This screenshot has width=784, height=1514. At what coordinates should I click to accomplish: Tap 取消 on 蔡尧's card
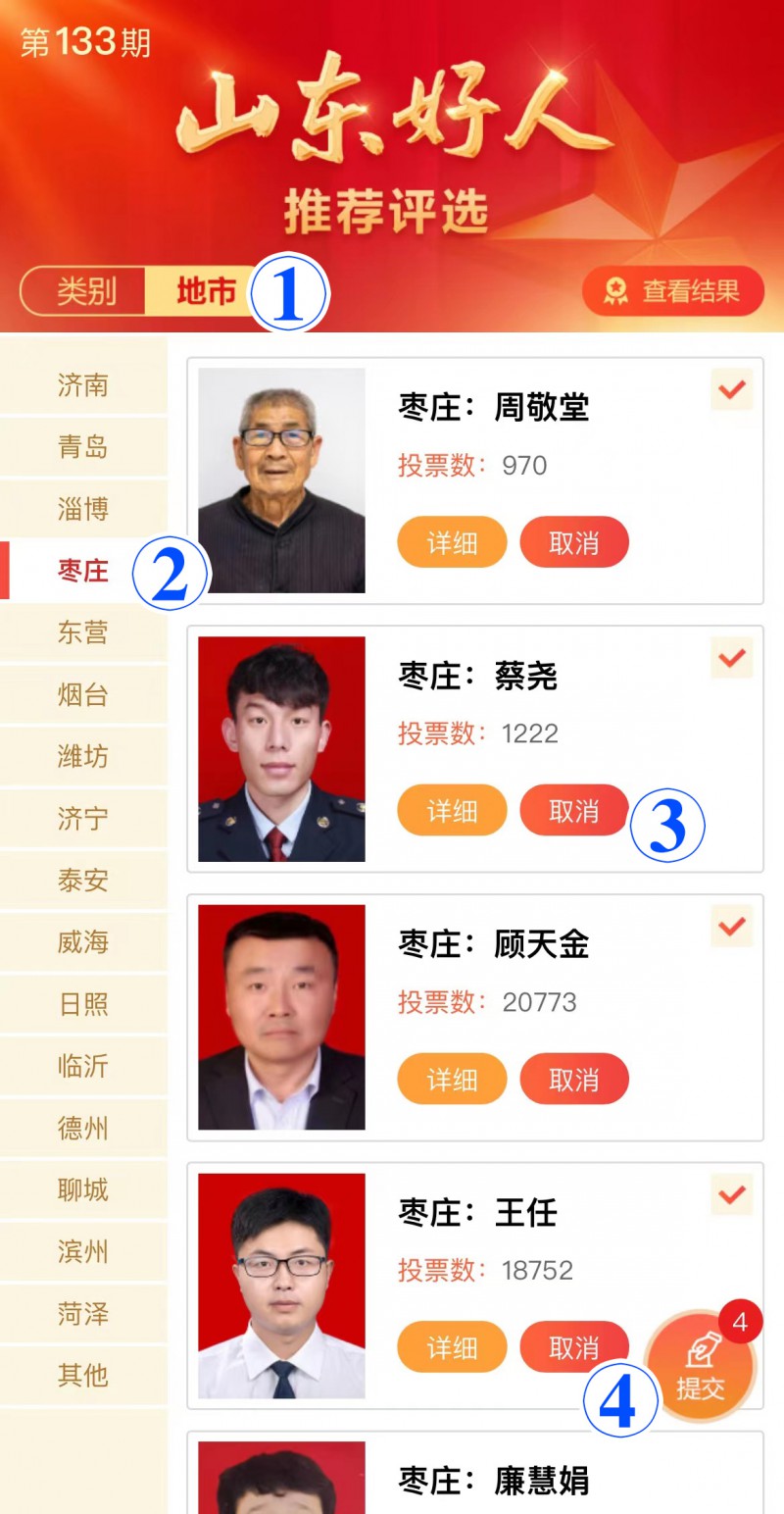[x=573, y=810]
